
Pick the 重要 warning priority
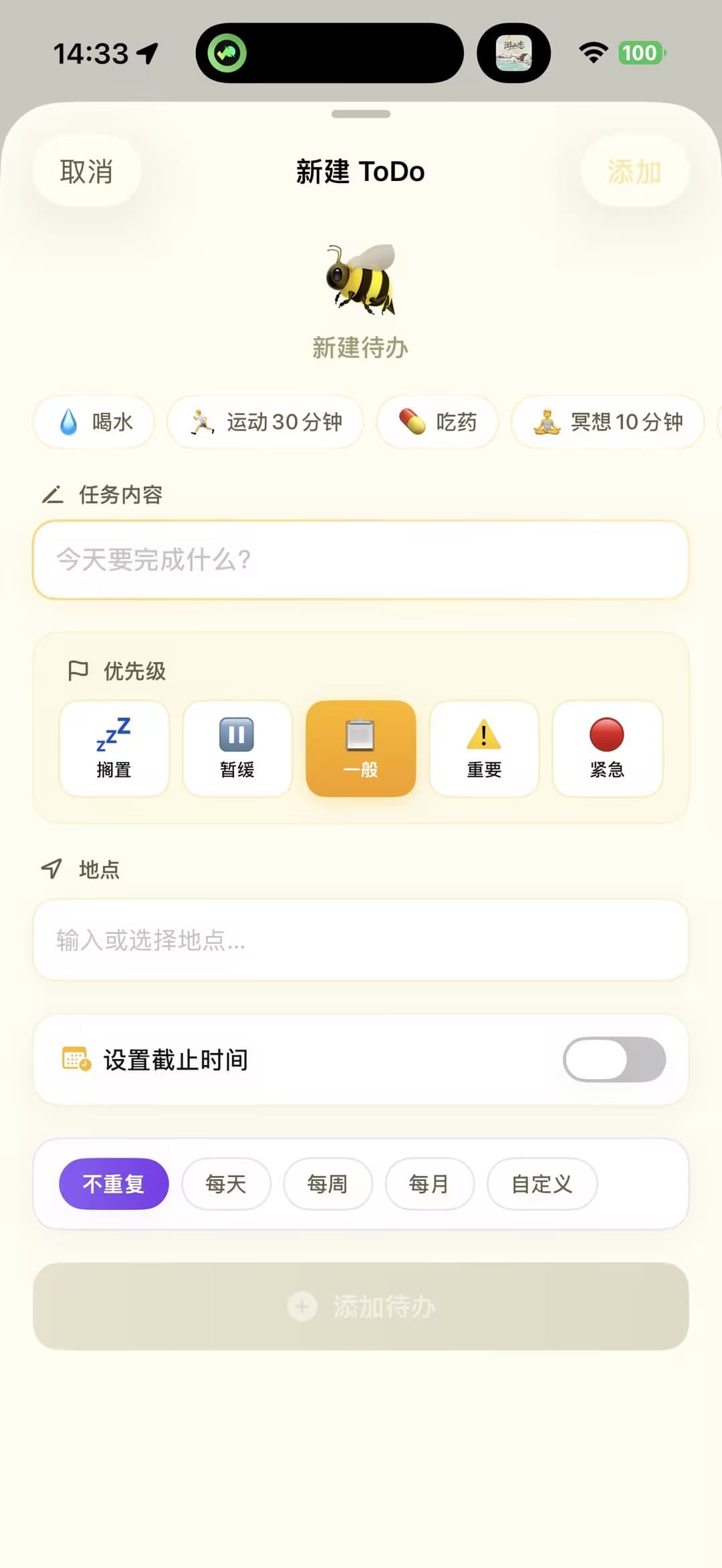(483, 748)
